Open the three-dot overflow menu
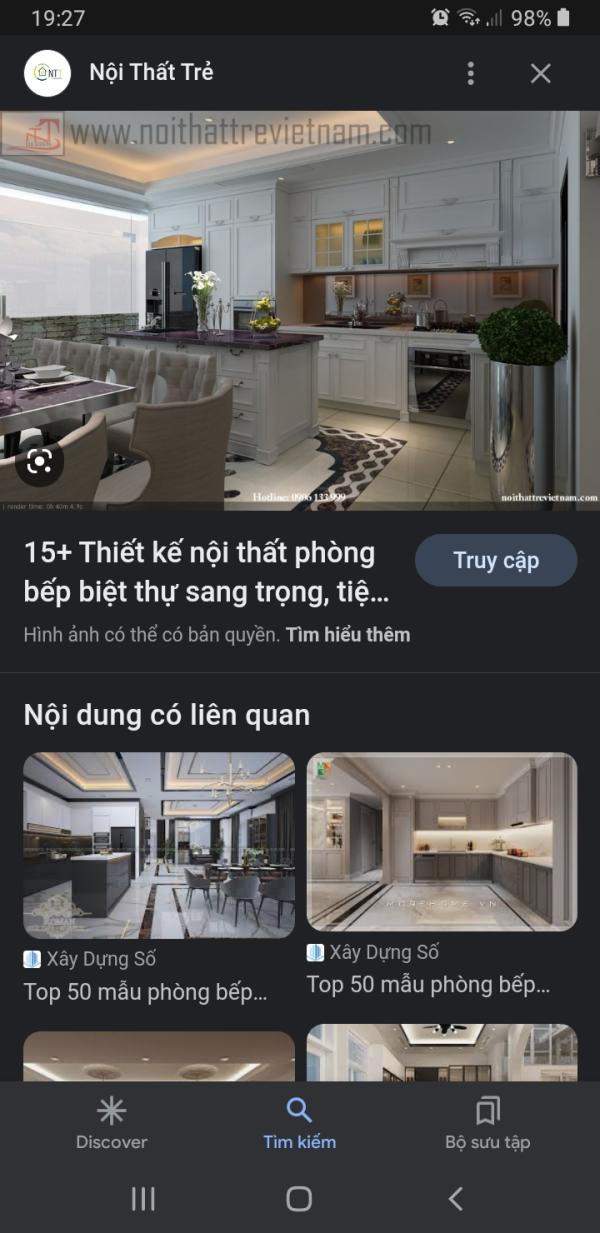Viewport: 600px width, 1233px height. coord(470,73)
